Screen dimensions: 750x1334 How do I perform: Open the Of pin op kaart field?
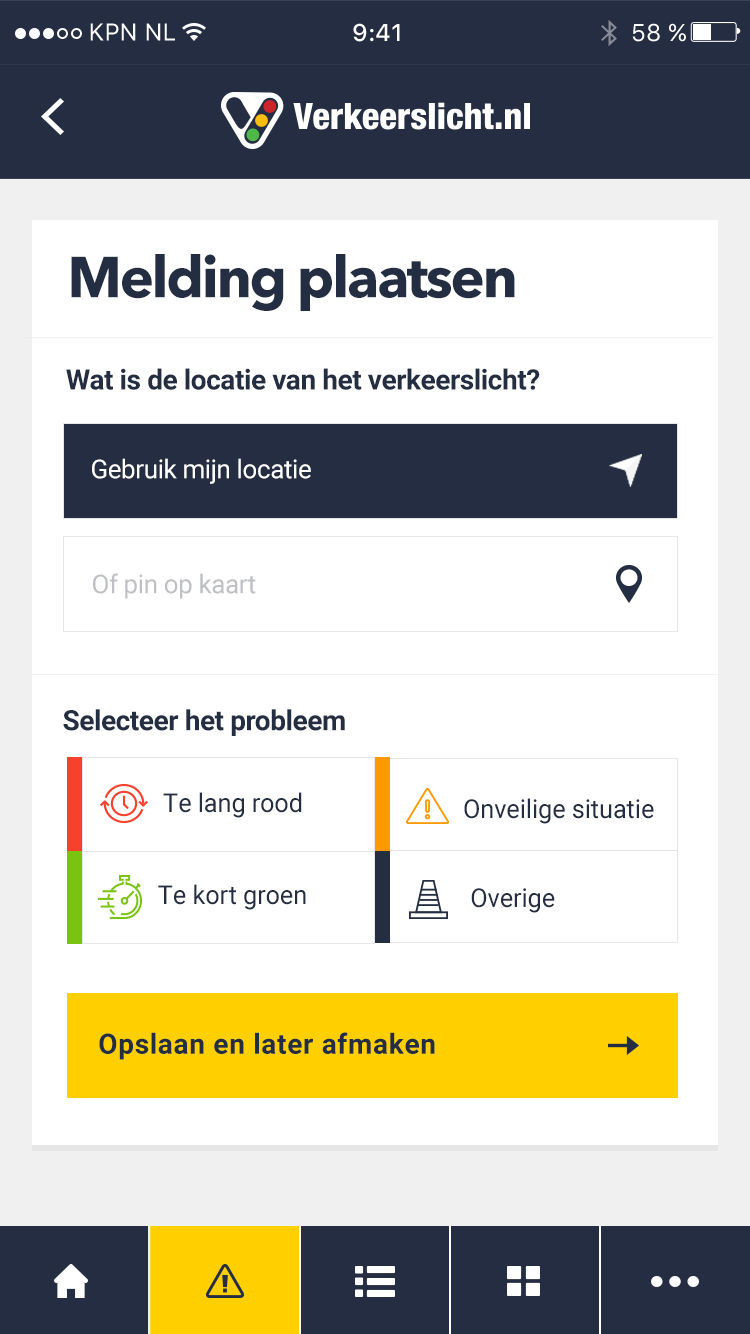[370, 584]
